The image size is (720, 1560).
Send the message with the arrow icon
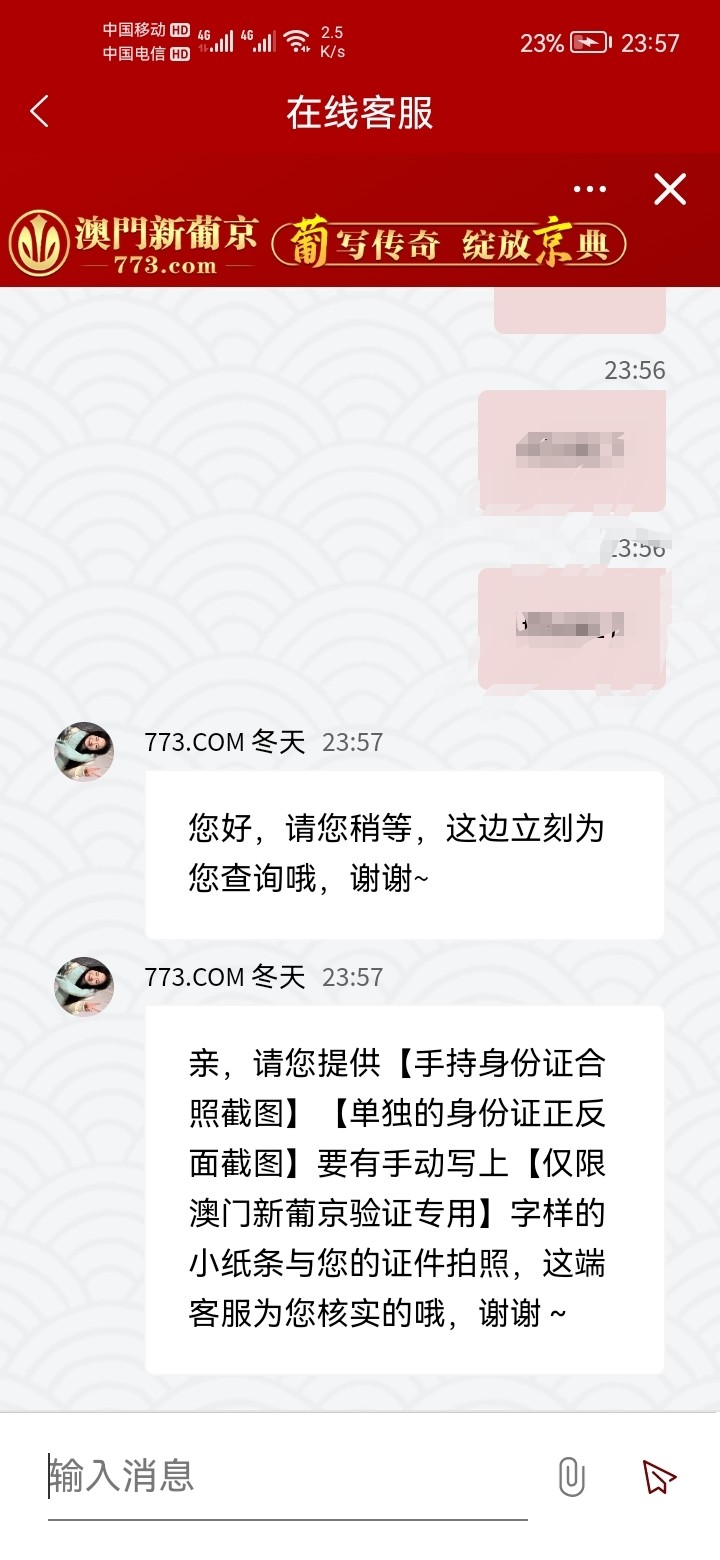point(659,1476)
